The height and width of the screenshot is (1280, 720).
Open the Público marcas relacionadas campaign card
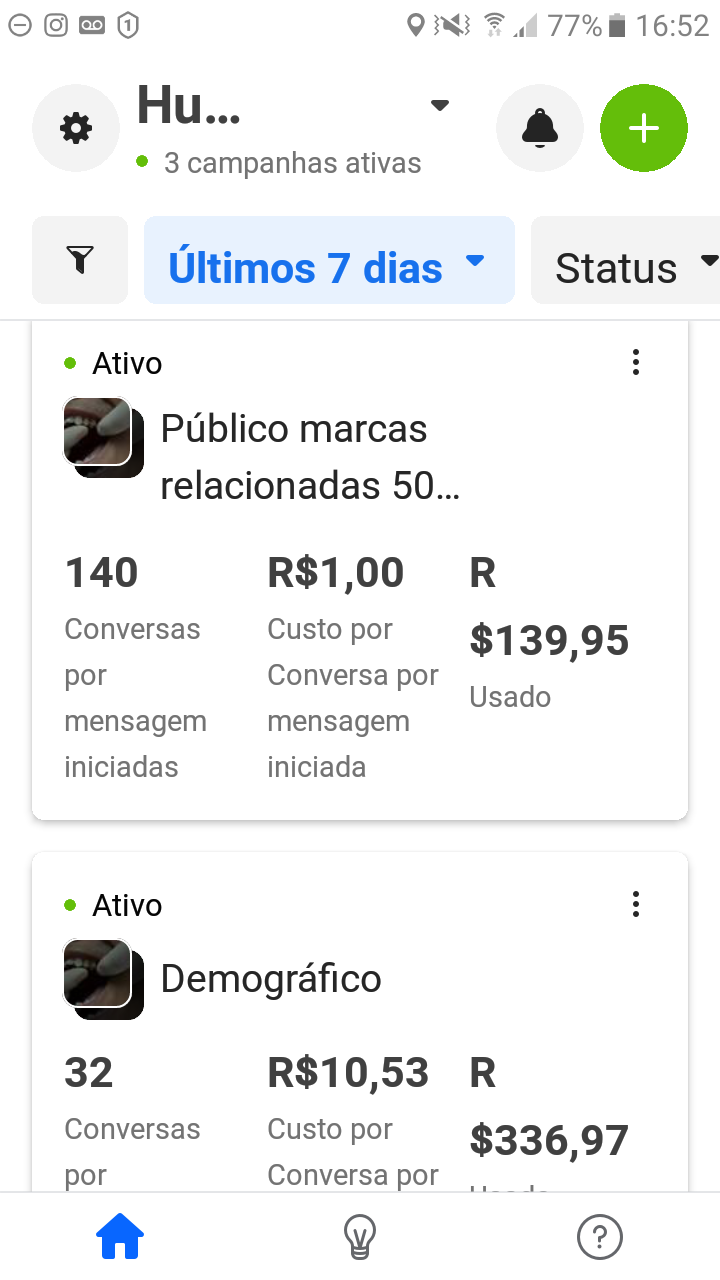360,570
